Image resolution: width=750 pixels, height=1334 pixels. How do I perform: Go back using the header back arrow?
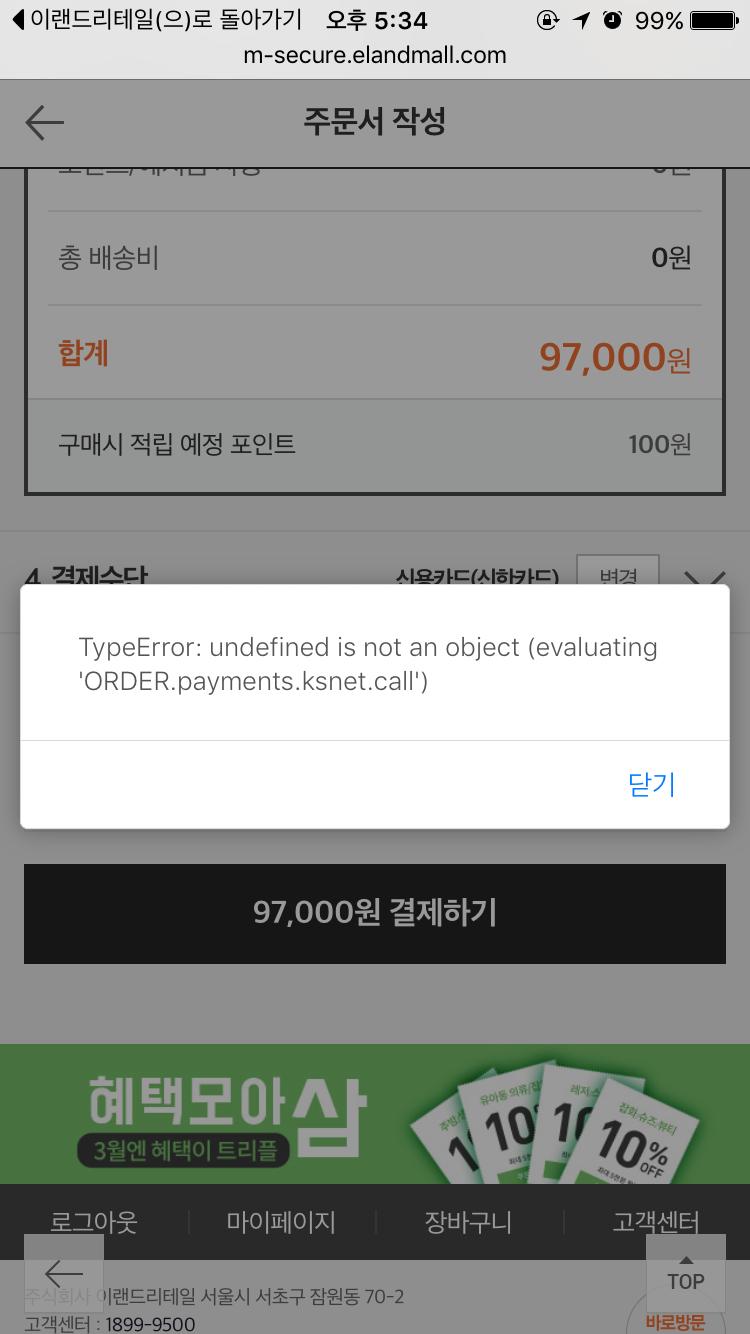point(44,123)
